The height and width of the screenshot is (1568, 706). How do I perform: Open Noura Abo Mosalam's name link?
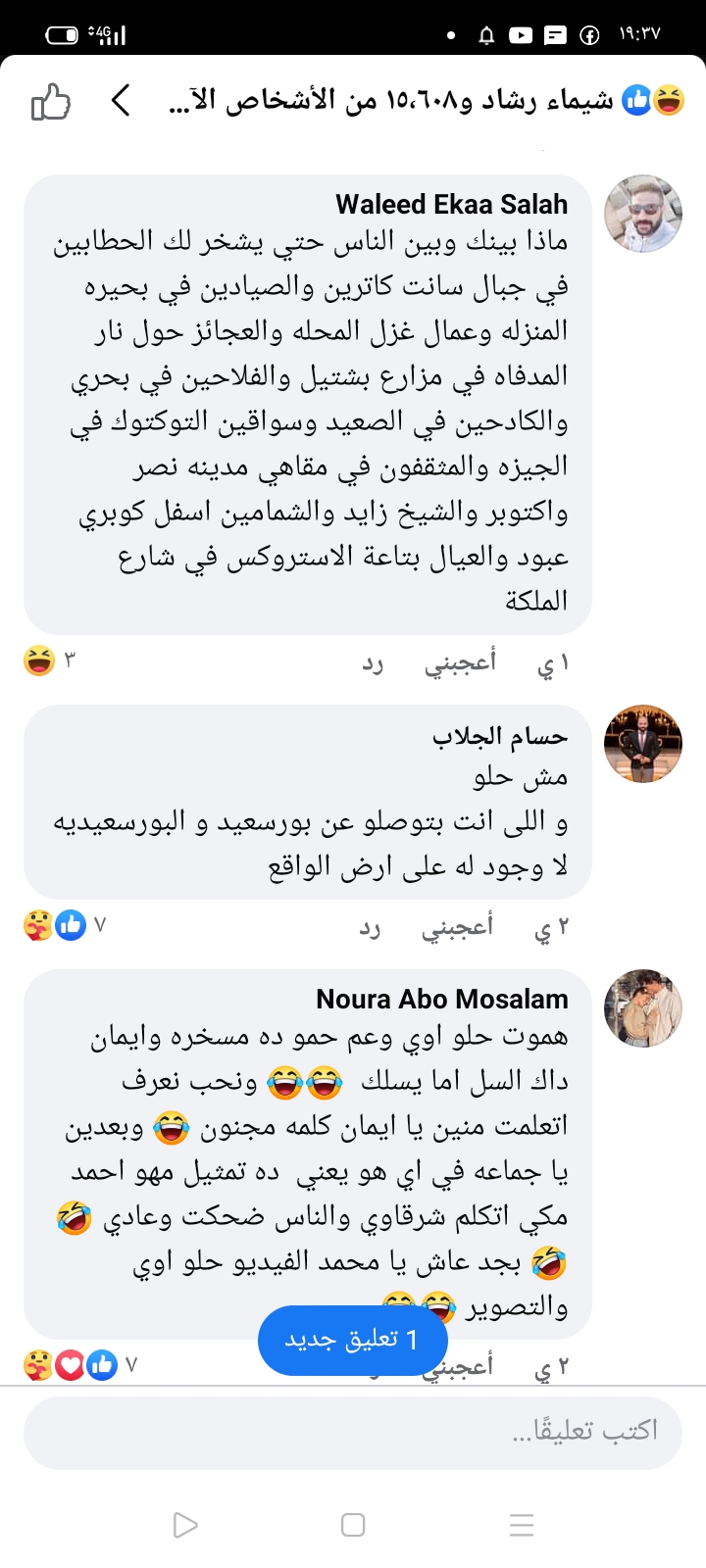[x=441, y=999]
